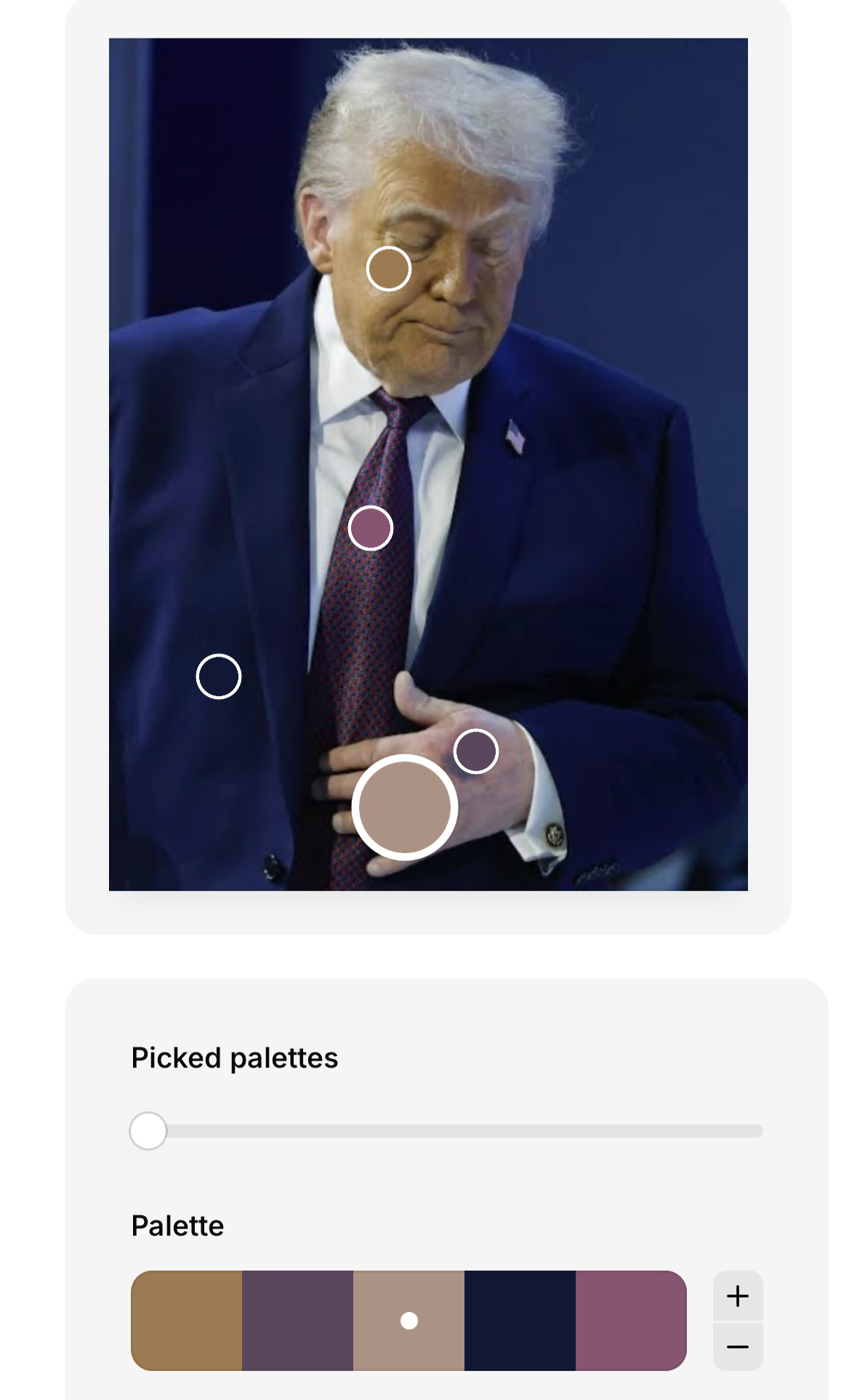
Task: Select the beige swatch with white dot
Action: click(409, 1321)
